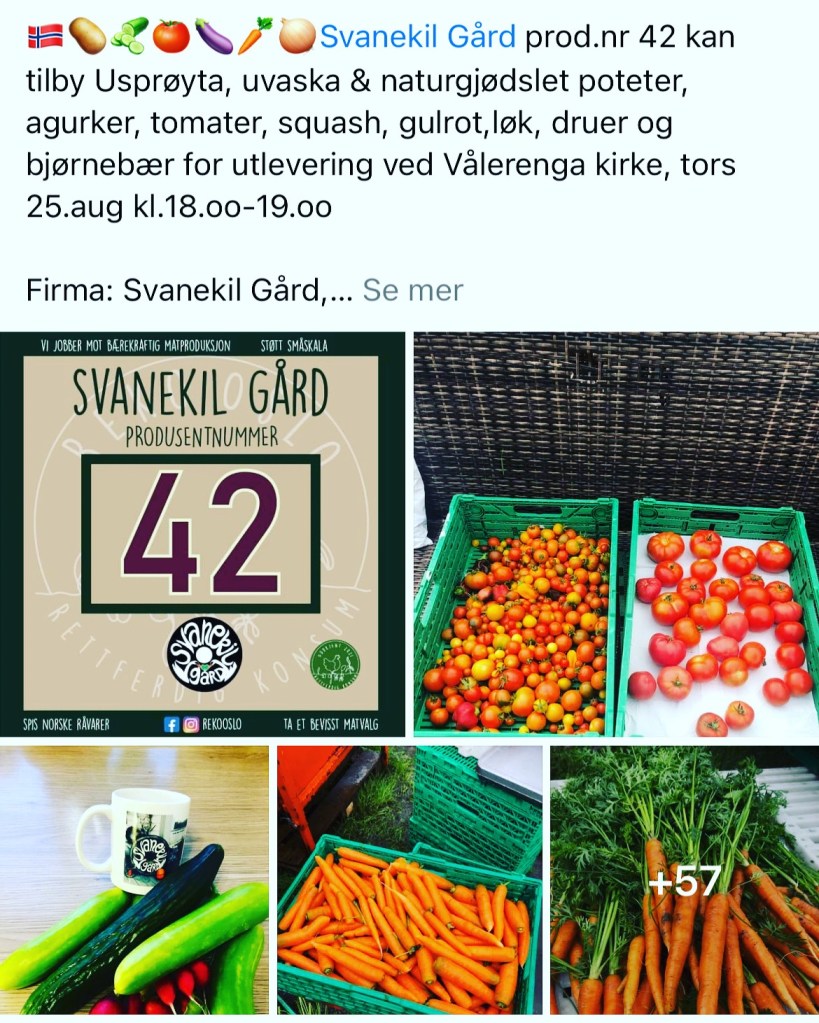Open the cucumbers and mug photo
Viewport: 819px width, 1023px height.
coord(134,880)
